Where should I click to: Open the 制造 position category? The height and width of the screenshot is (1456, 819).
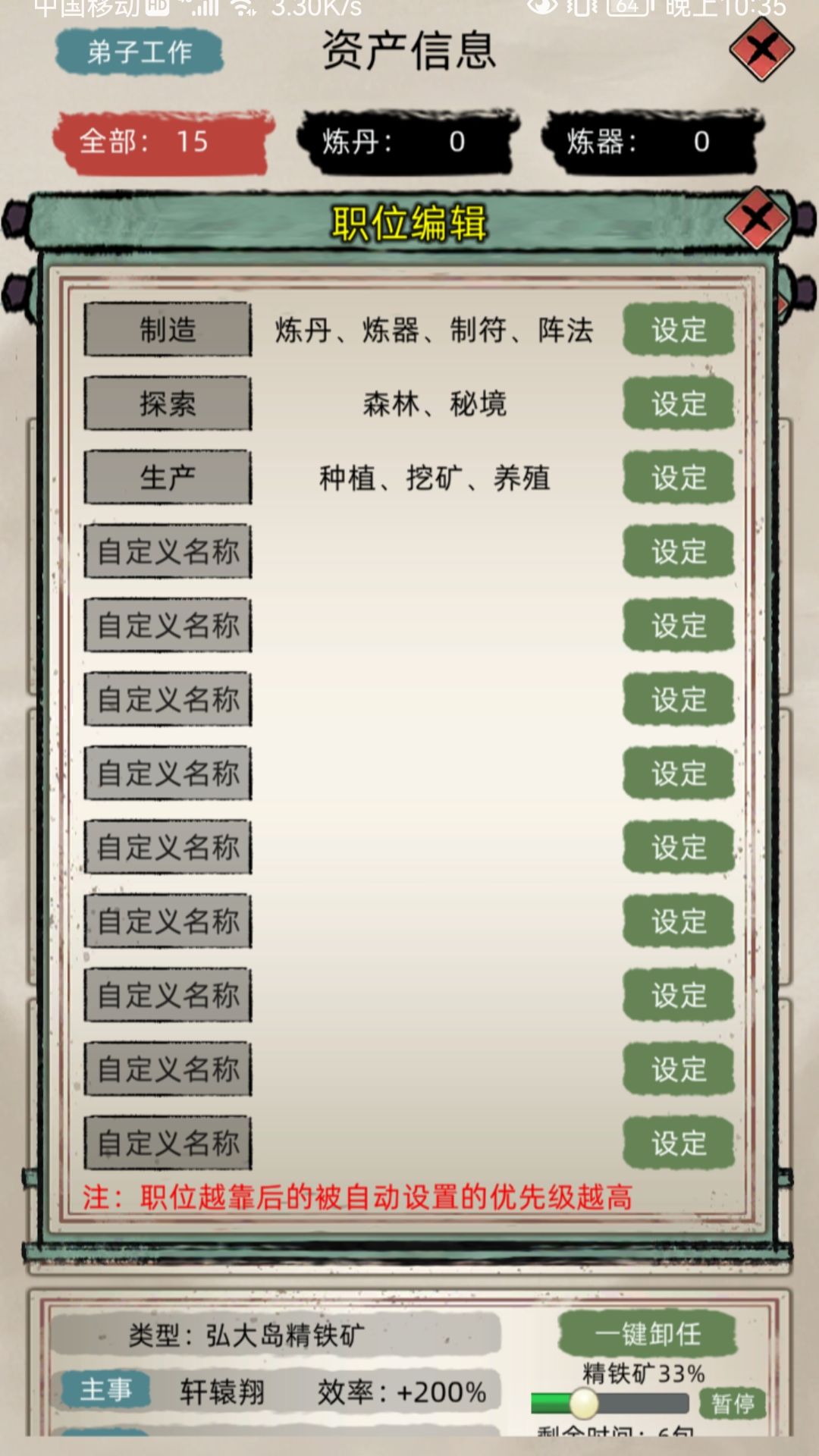[x=168, y=331]
